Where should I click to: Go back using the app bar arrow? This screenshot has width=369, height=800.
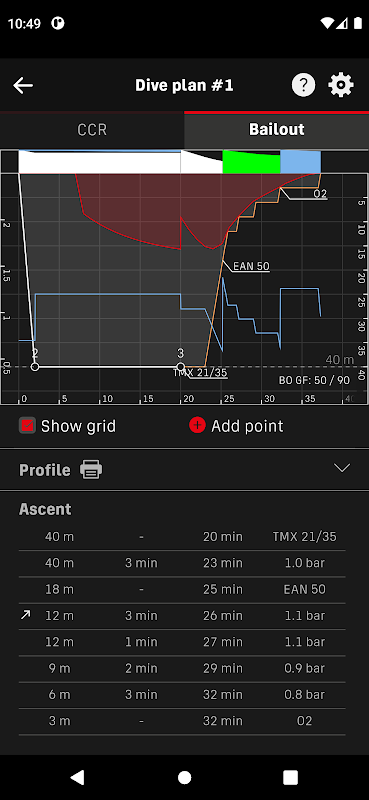(23, 85)
